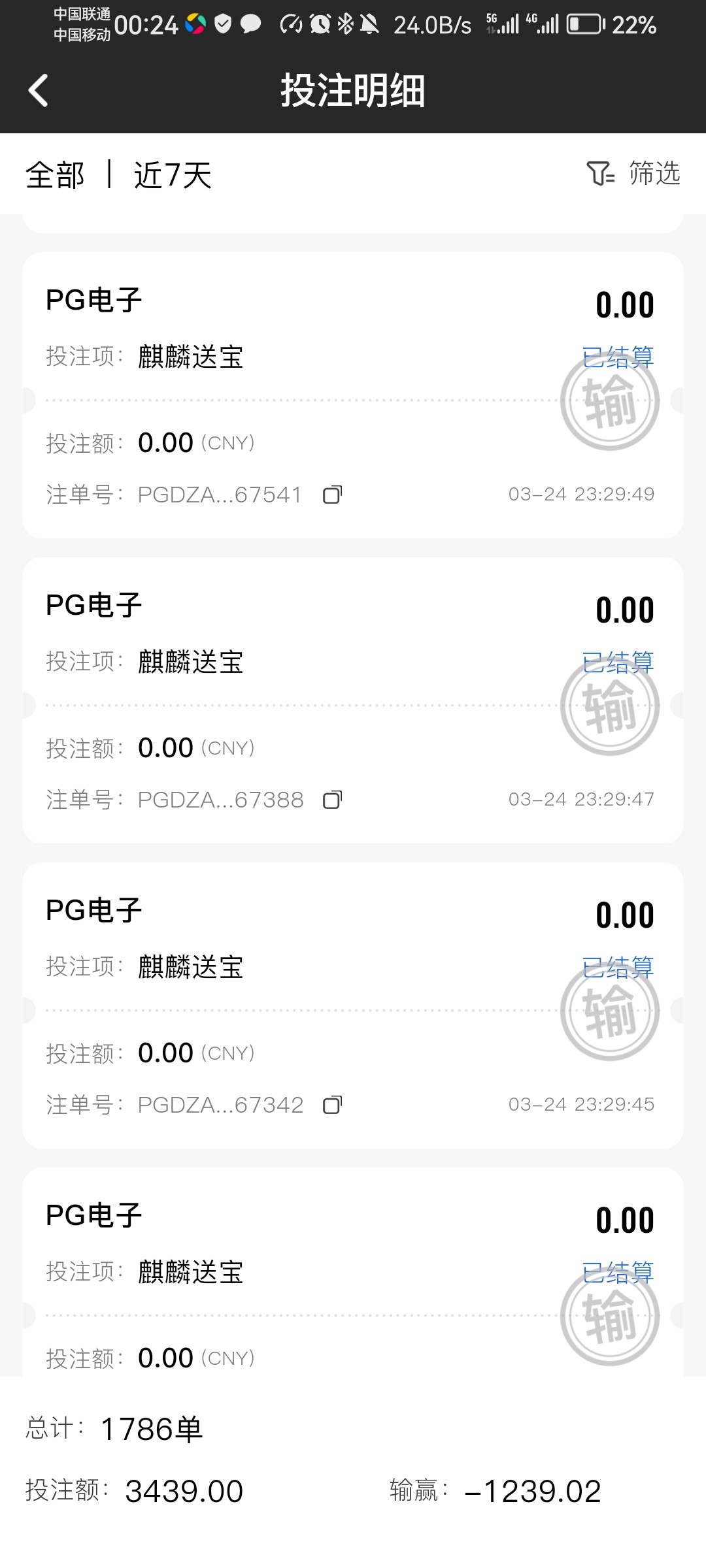Copy order number PGDZA...67541

coord(333,495)
